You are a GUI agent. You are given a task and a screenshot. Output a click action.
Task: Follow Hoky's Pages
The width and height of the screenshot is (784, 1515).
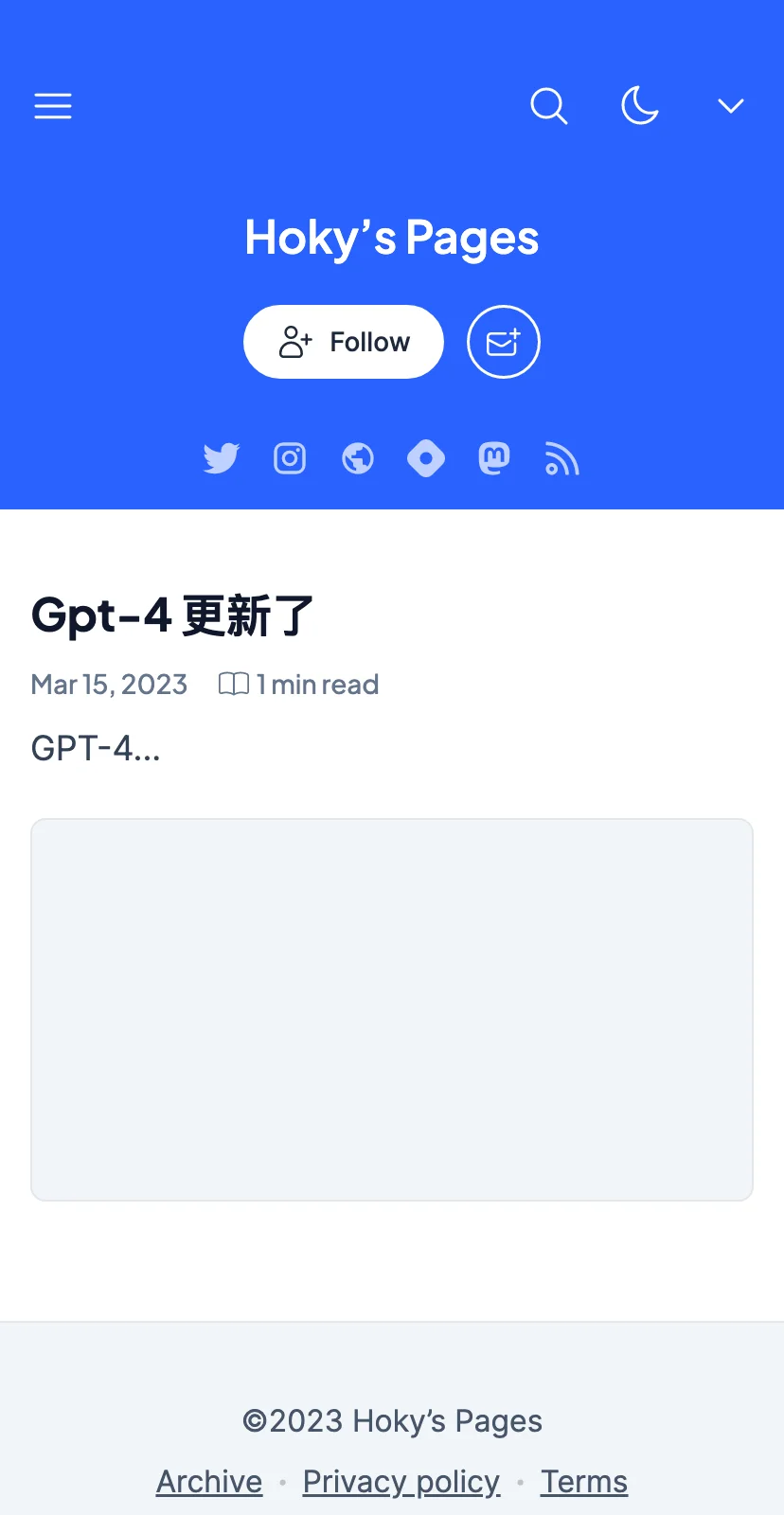pos(344,342)
